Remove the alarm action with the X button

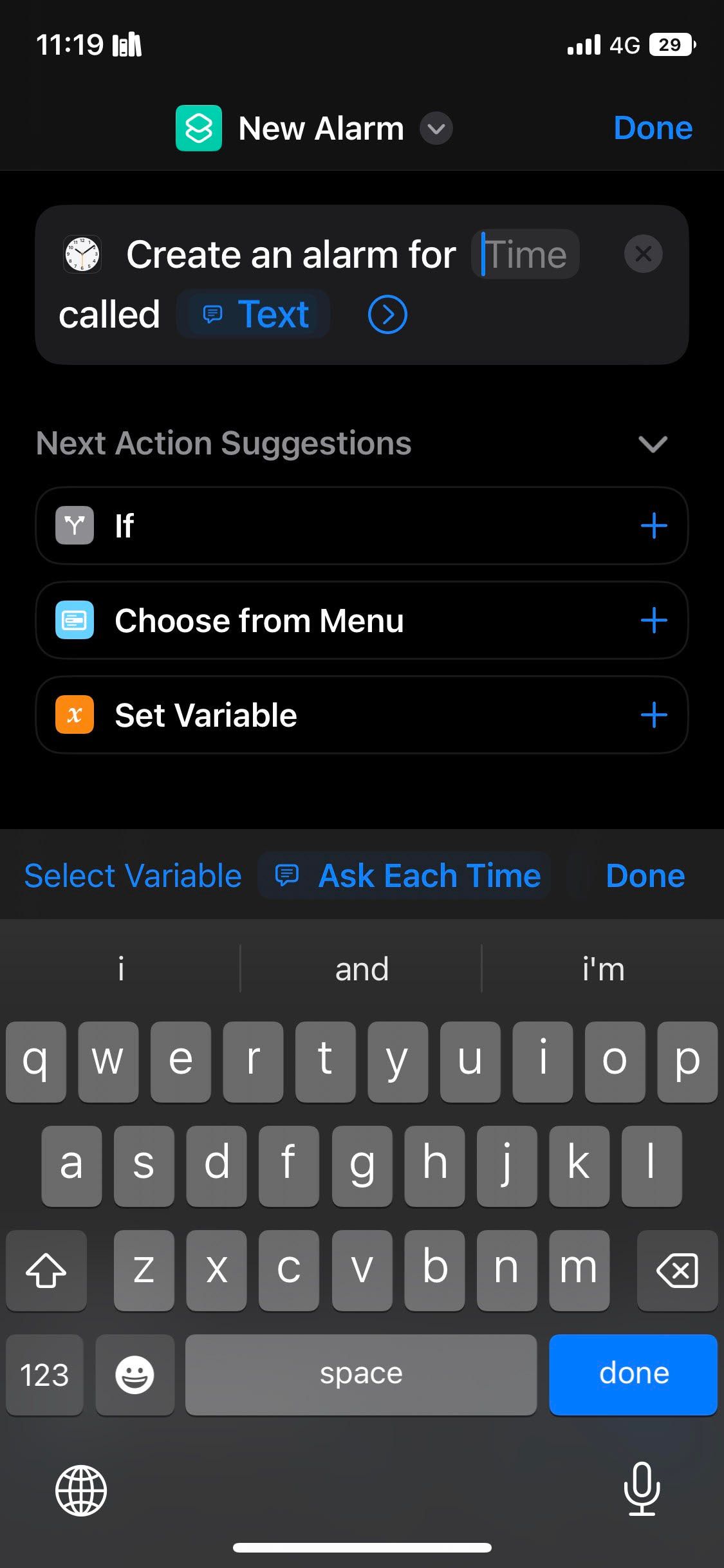pos(643,254)
